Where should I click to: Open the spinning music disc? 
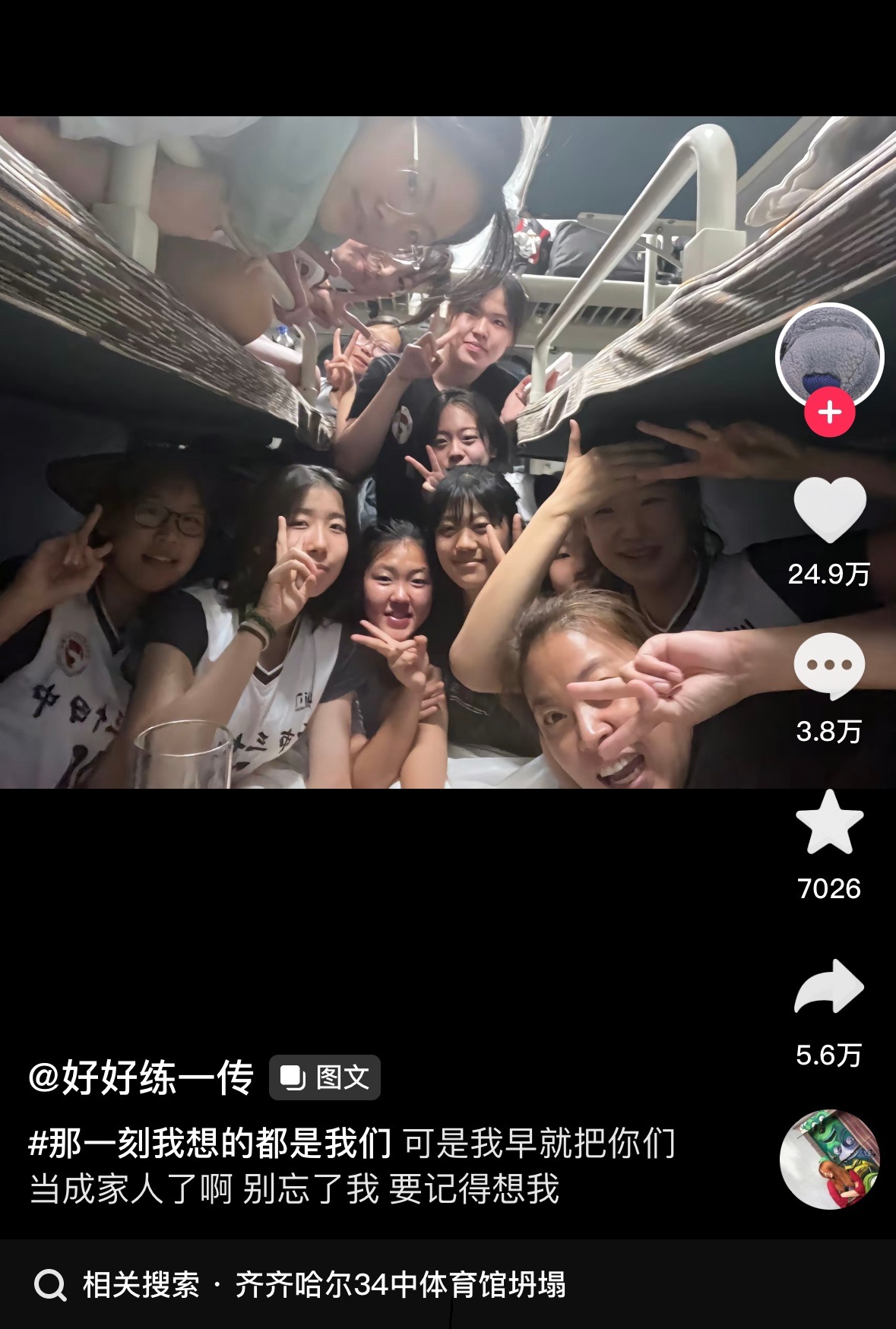[x=829, y=1159]
